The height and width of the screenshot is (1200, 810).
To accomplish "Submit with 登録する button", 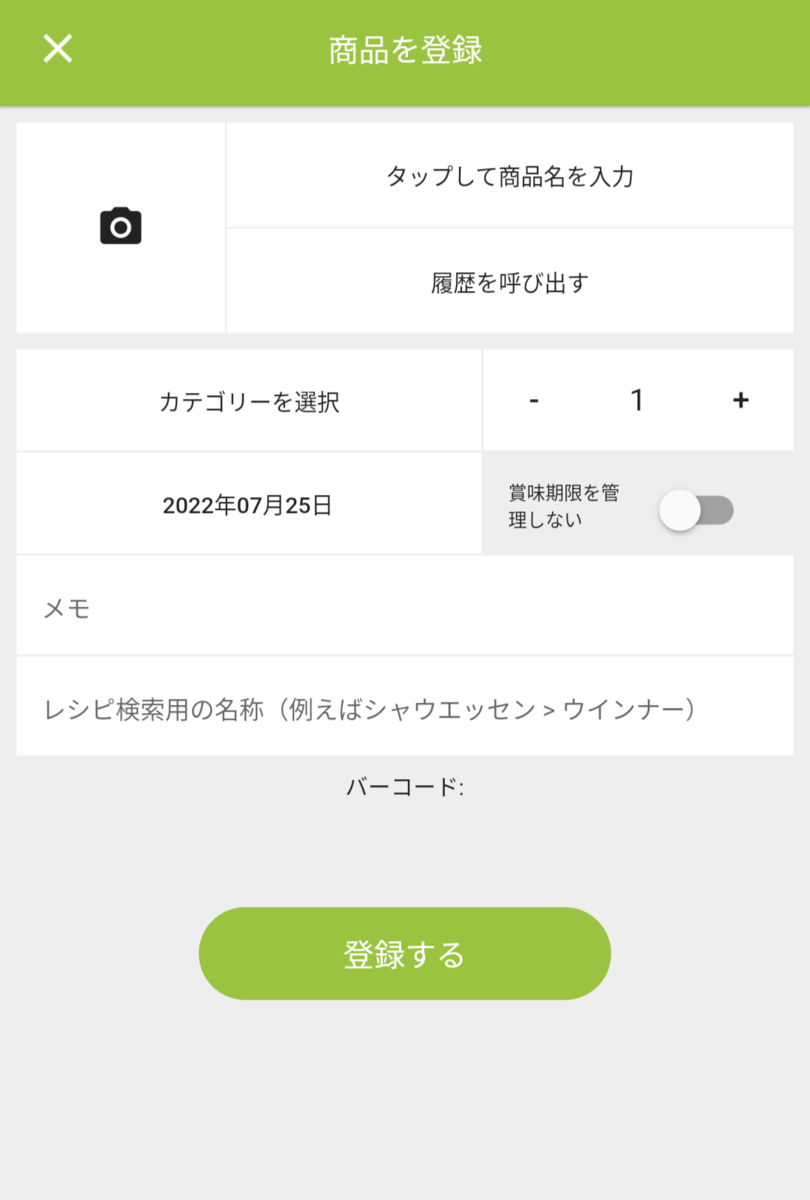I will click(404, 954).
